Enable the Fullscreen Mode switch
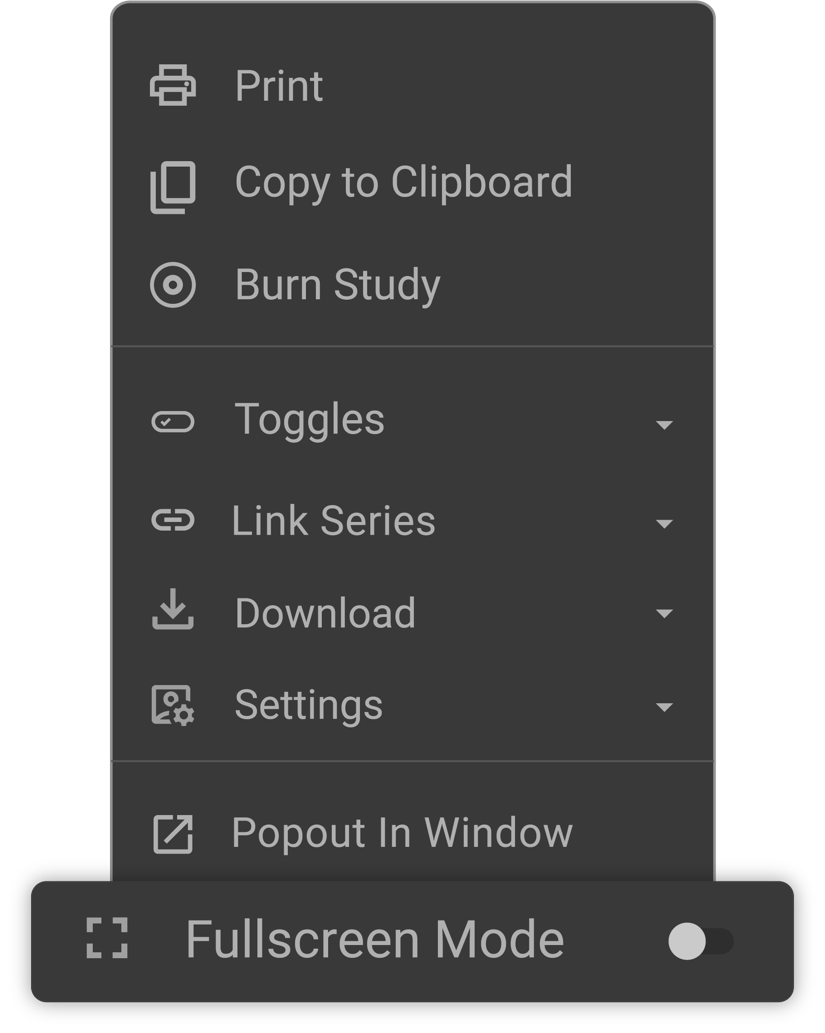The image size is (825, 1033). tap(699, 941)
